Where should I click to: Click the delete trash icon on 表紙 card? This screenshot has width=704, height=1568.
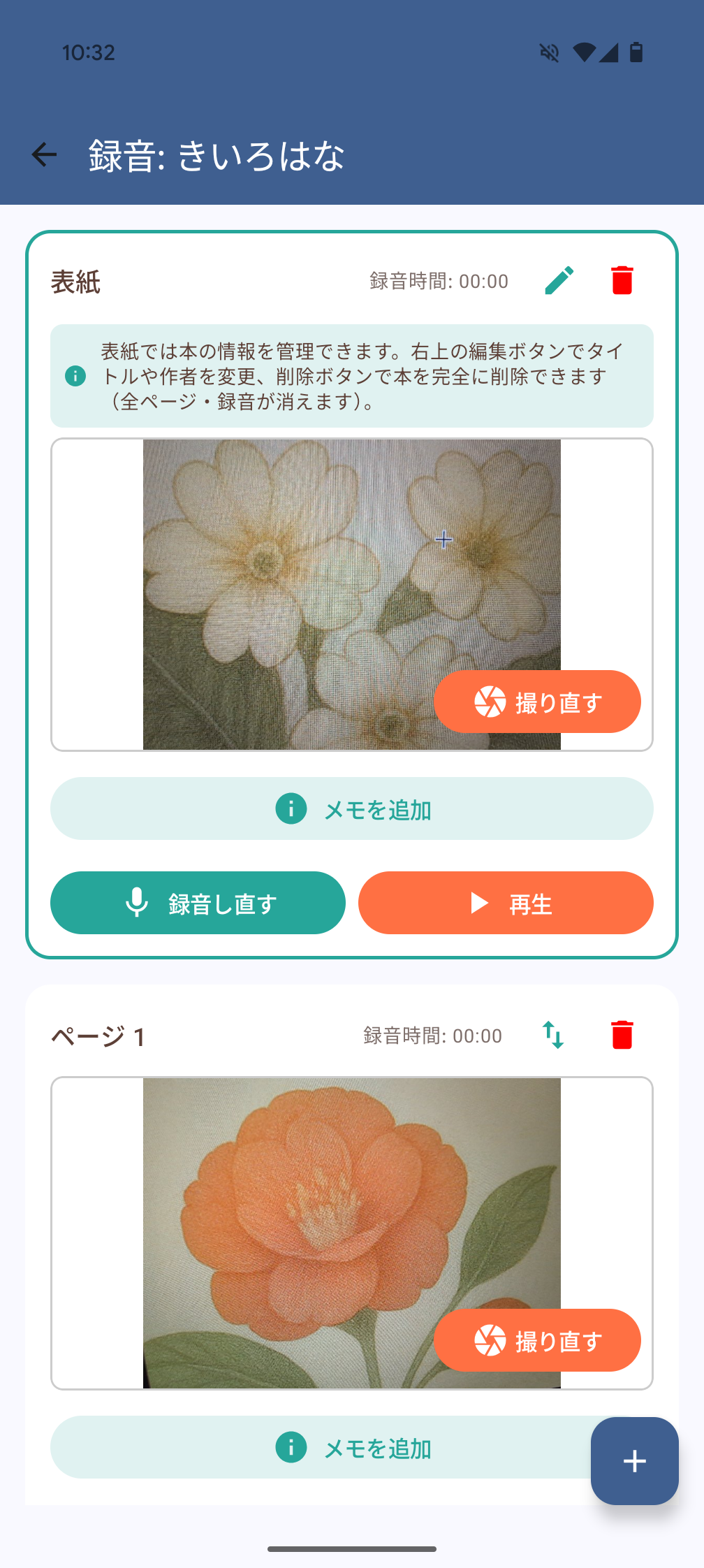pos(620,280)
